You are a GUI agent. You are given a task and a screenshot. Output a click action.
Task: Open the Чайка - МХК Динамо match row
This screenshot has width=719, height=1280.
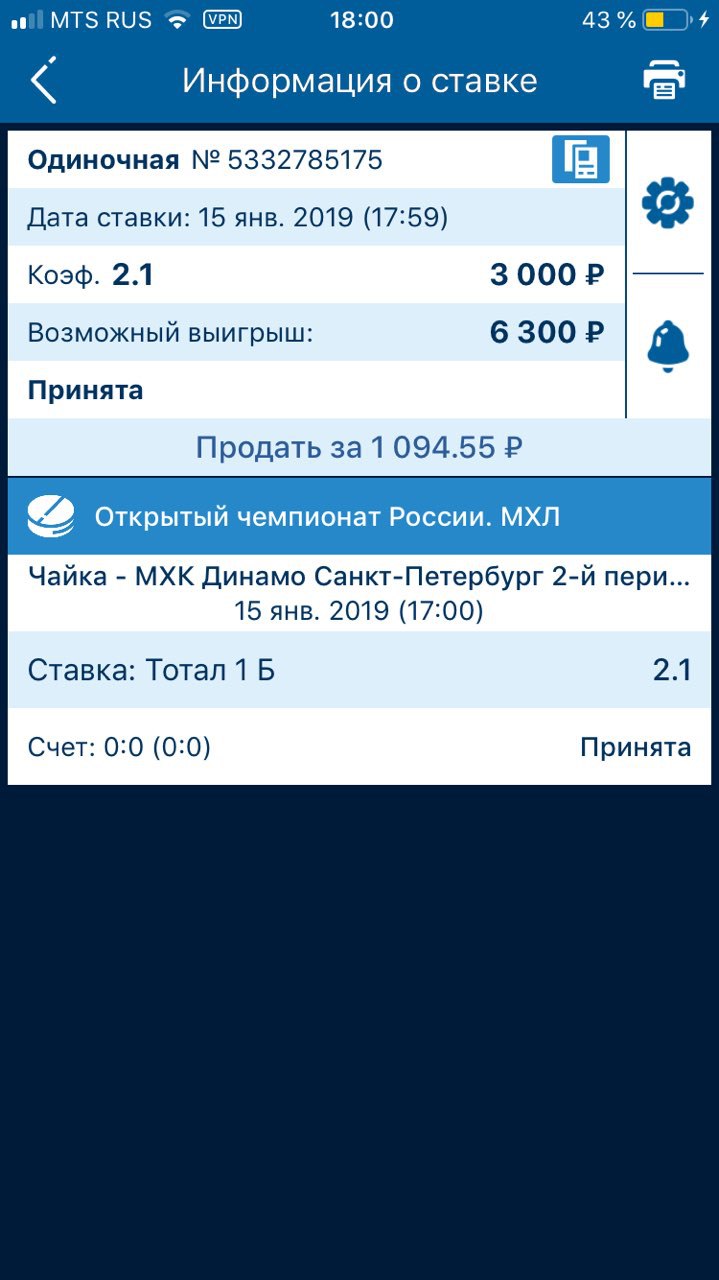tap(359, 593)
